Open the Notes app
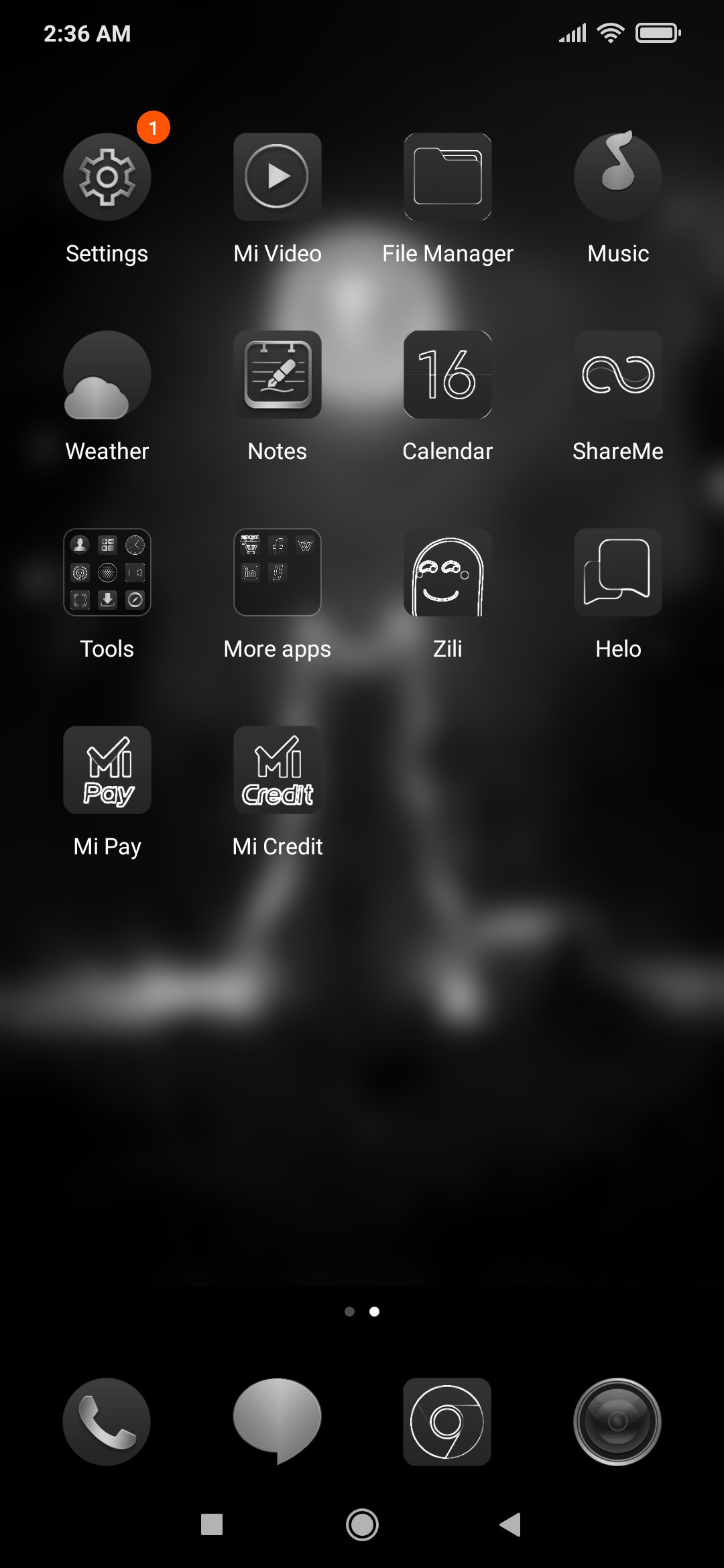 (x=278, y=375)
